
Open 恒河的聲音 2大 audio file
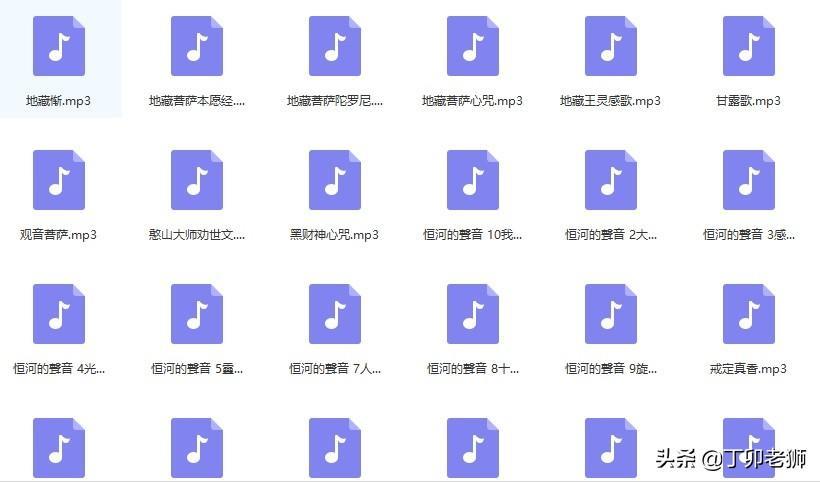(x=611, y=181)
